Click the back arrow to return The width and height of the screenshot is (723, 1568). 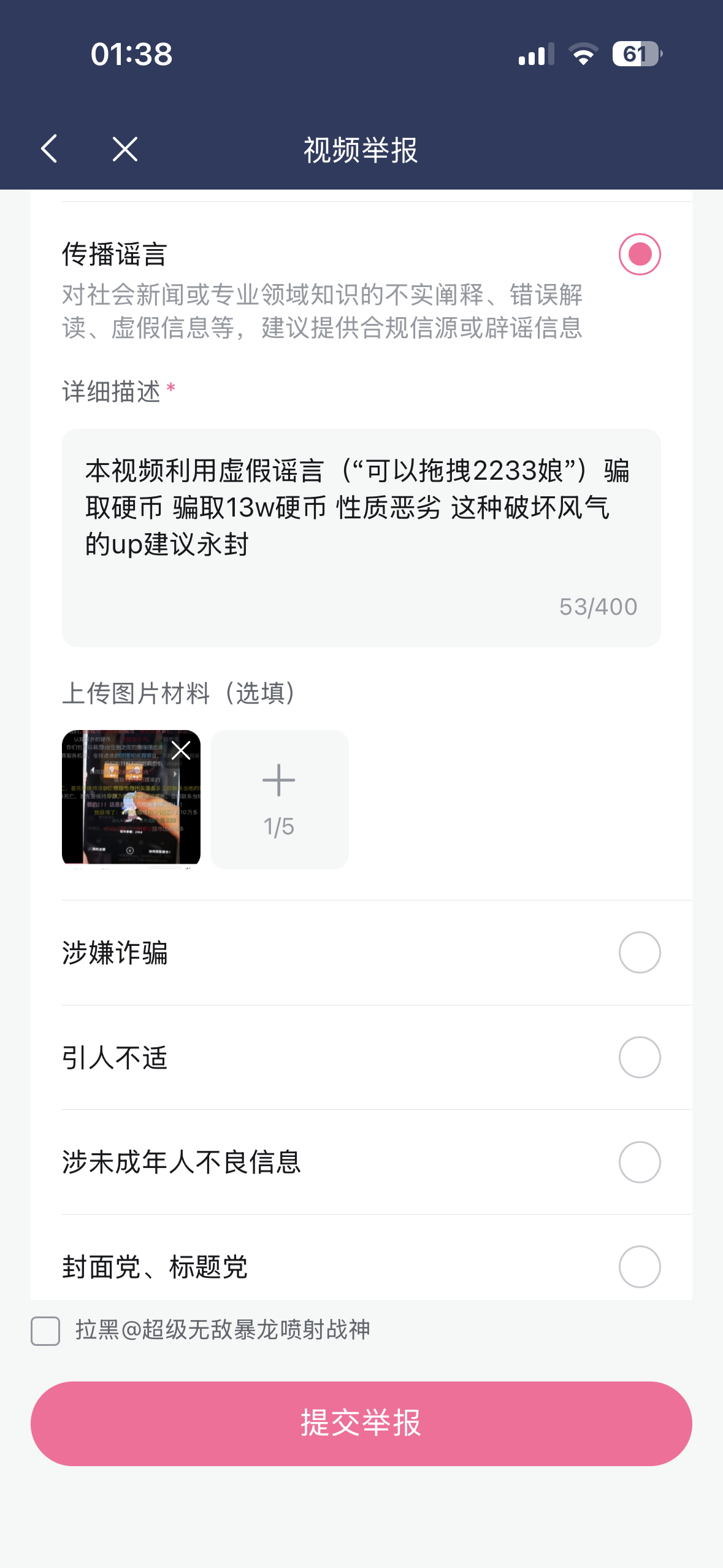click(x=49, y=149)
